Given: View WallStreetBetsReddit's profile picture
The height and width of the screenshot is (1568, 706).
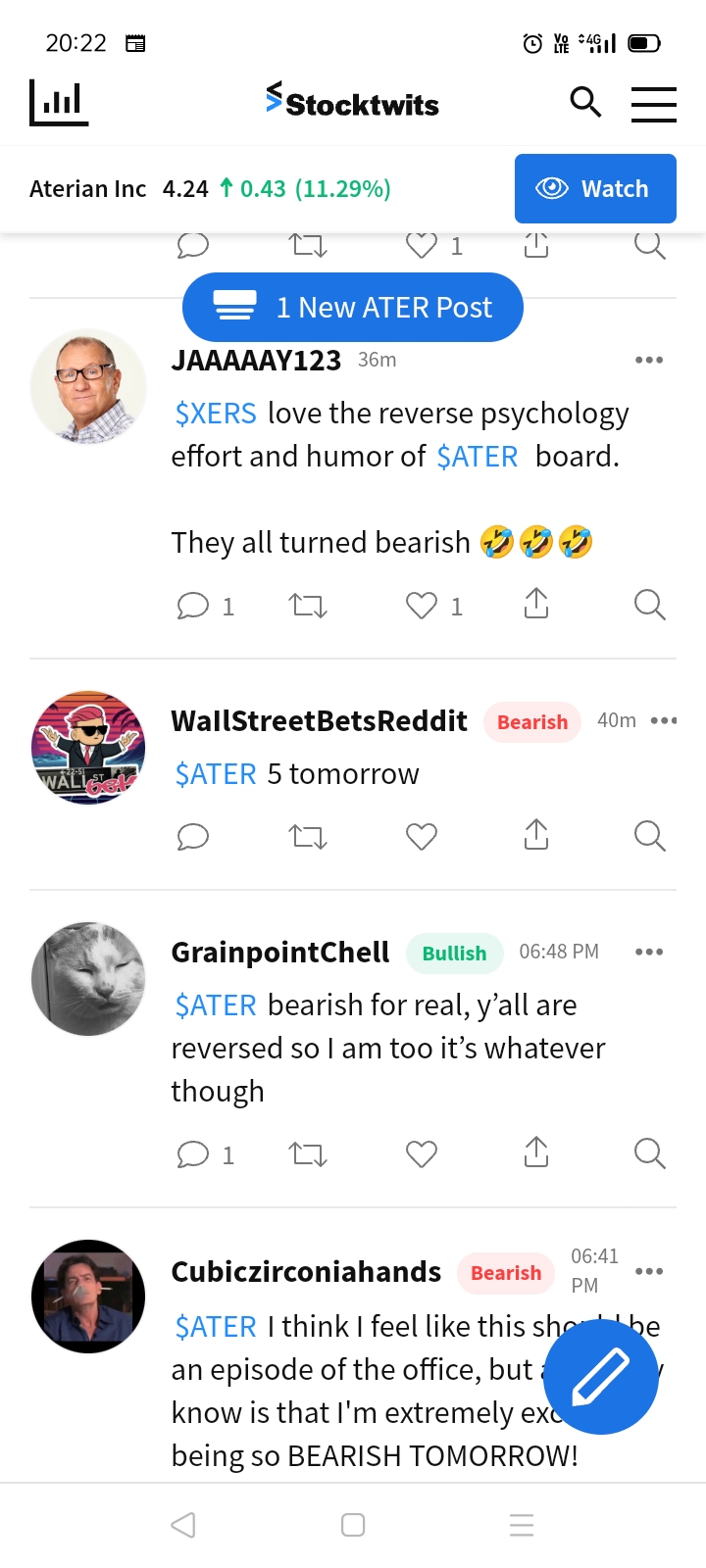Looking at the screenshot, I should click(x=88, y=748).
